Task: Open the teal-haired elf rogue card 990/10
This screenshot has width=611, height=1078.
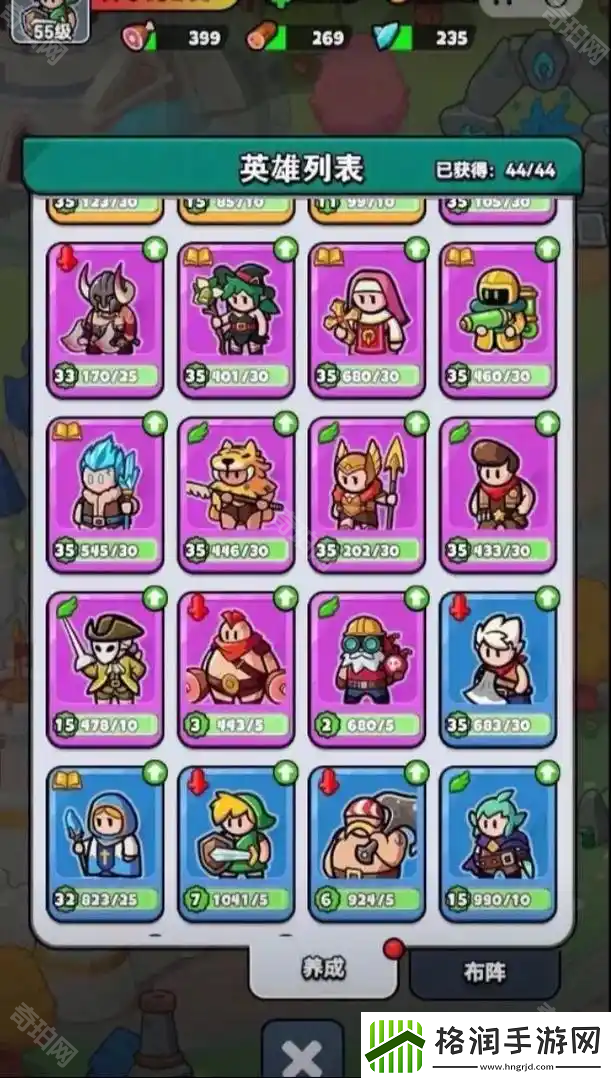Action: (497, 842)
